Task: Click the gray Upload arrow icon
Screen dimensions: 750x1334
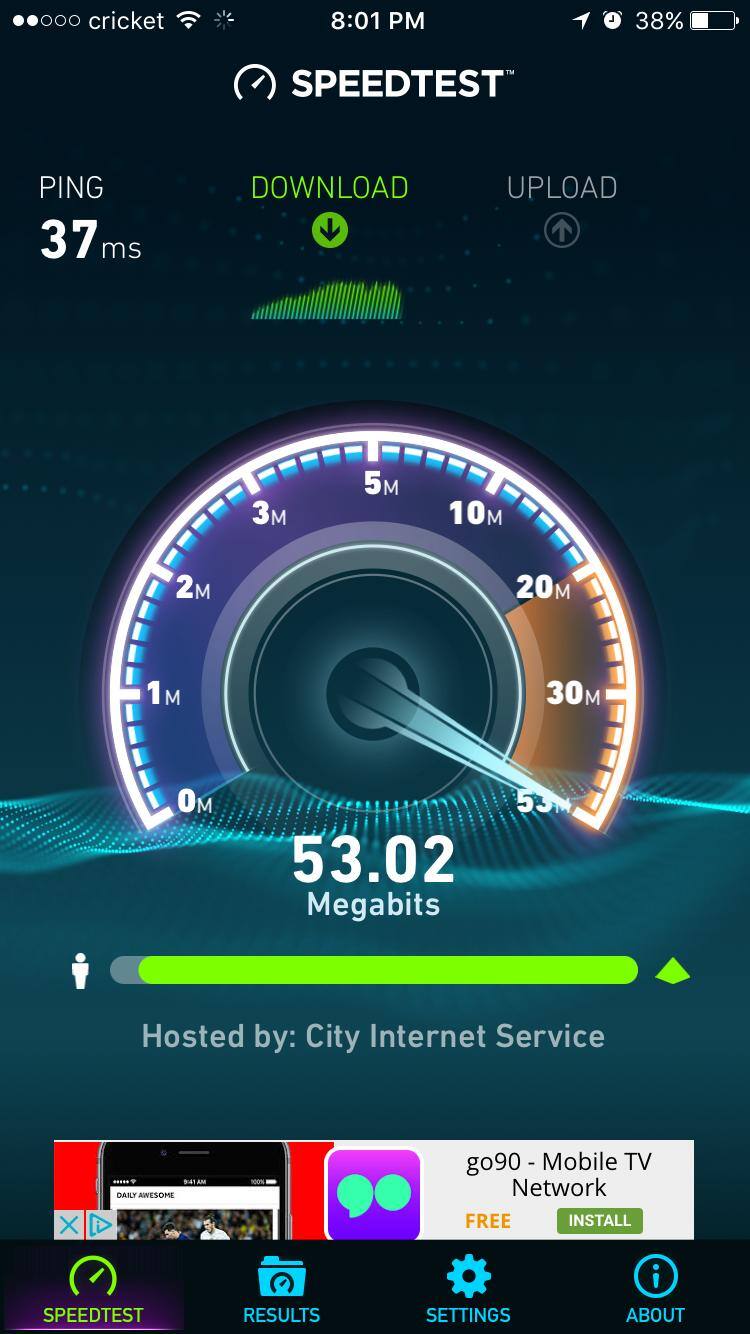Action: tap(561, 230)
